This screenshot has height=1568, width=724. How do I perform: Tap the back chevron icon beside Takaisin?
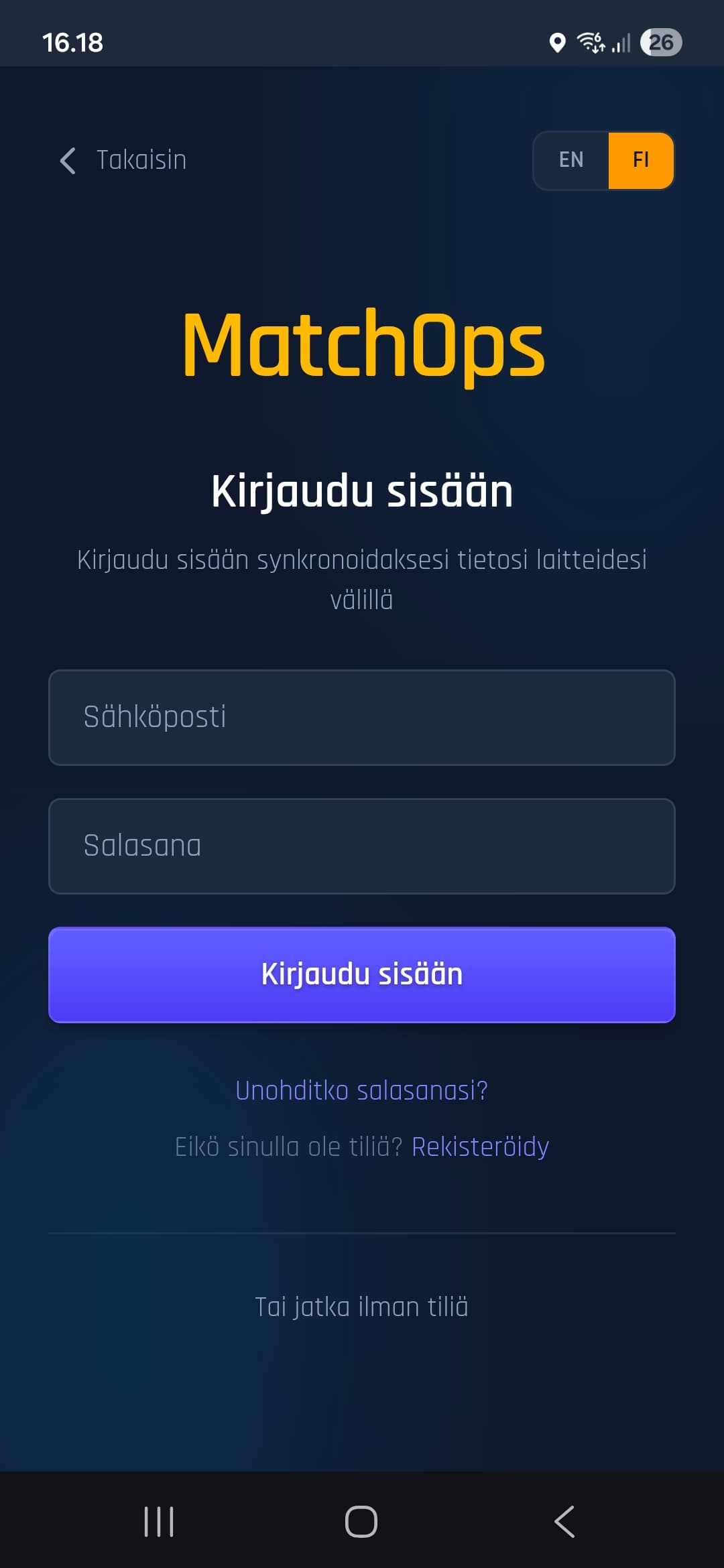[x=67, y=160]
